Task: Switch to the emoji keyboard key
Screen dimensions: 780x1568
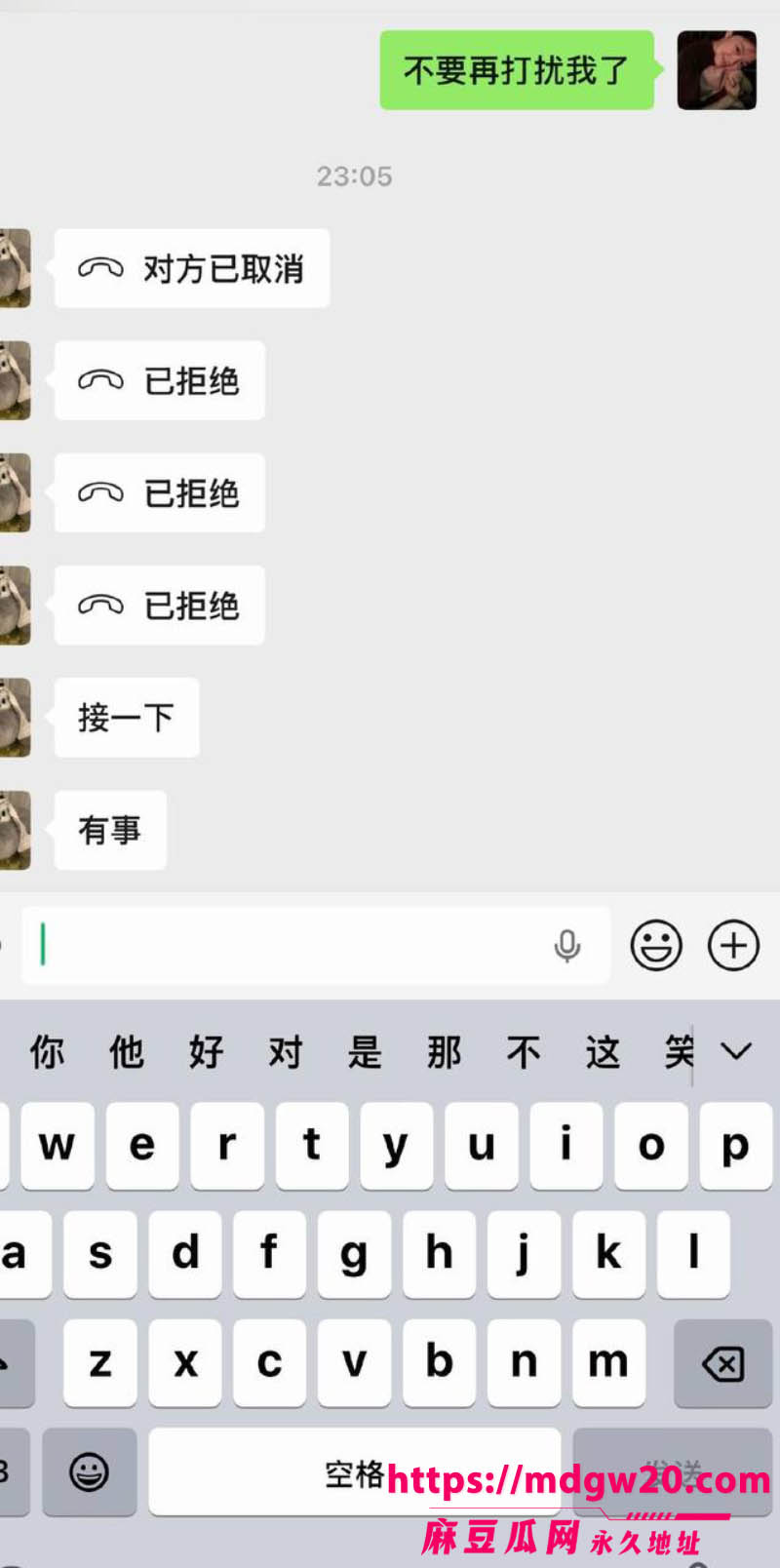Action: click(x=89, y=1472)
